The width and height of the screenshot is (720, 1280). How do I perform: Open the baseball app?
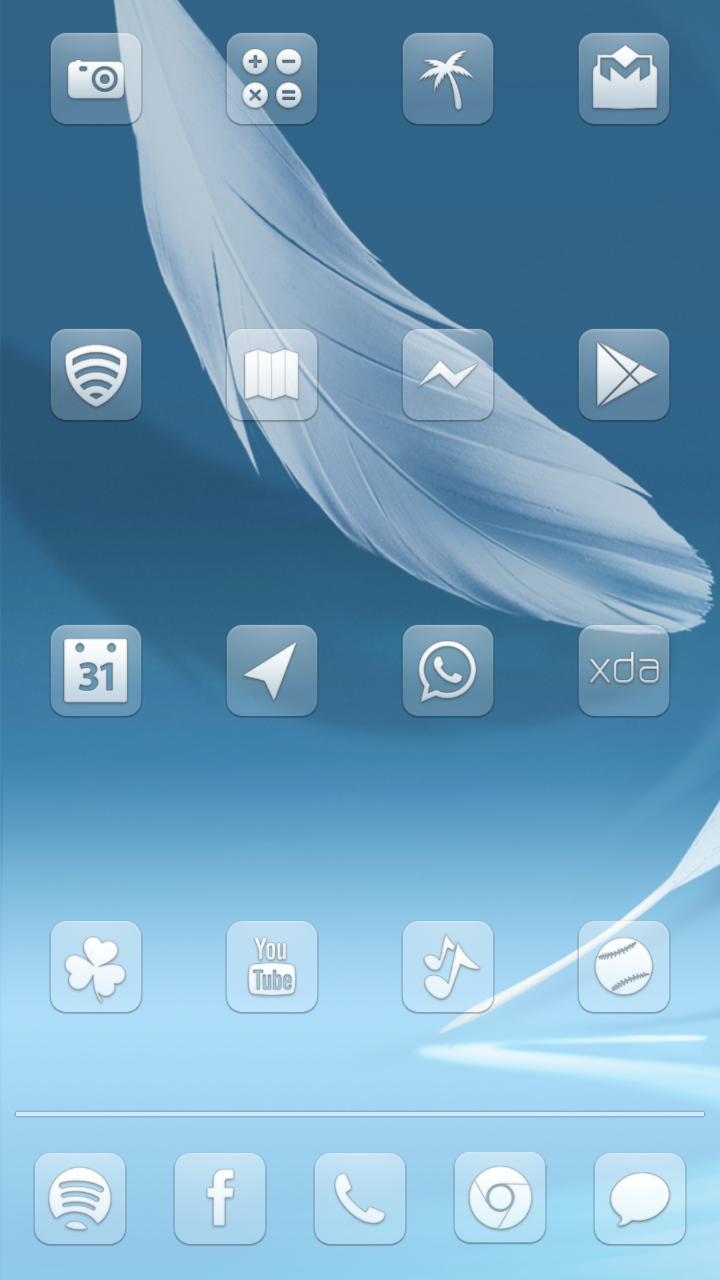point(624,967)
